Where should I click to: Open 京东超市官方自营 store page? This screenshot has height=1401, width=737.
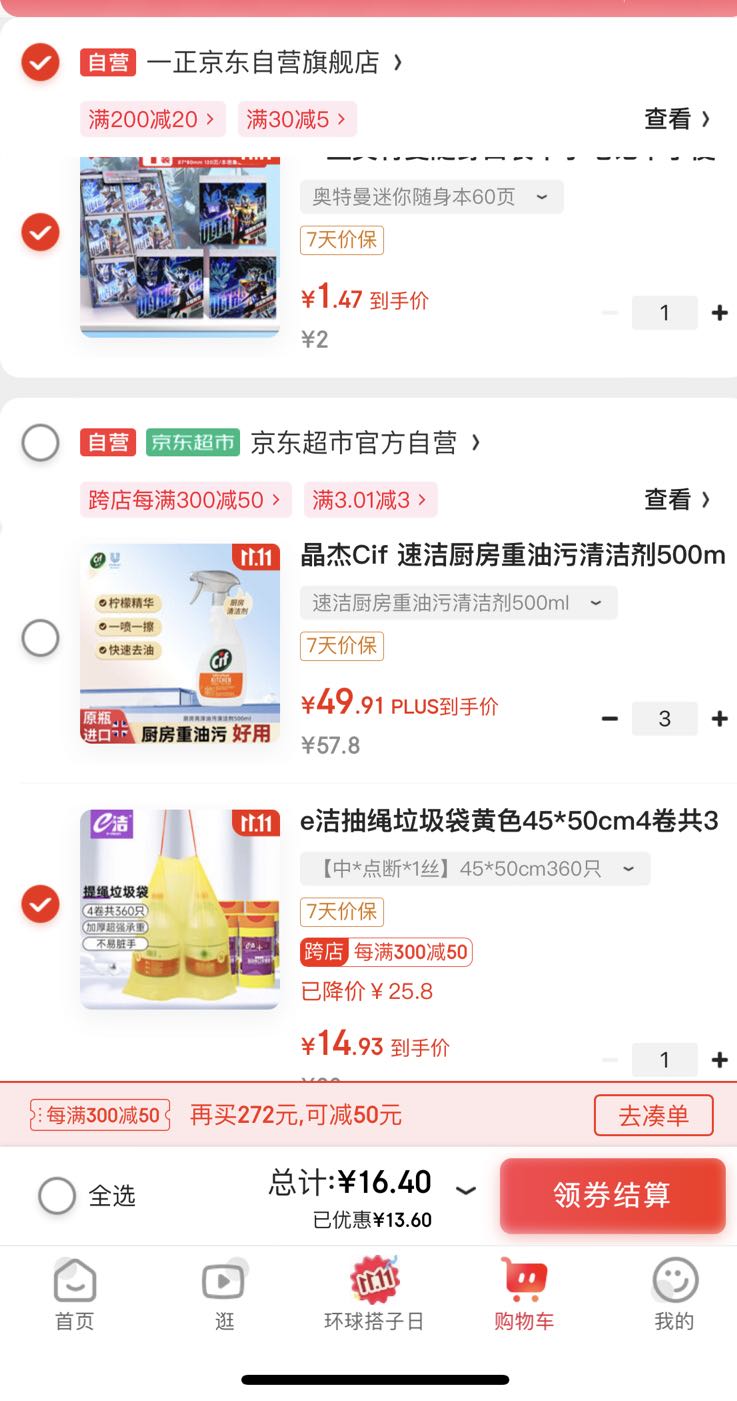point(365,442)
